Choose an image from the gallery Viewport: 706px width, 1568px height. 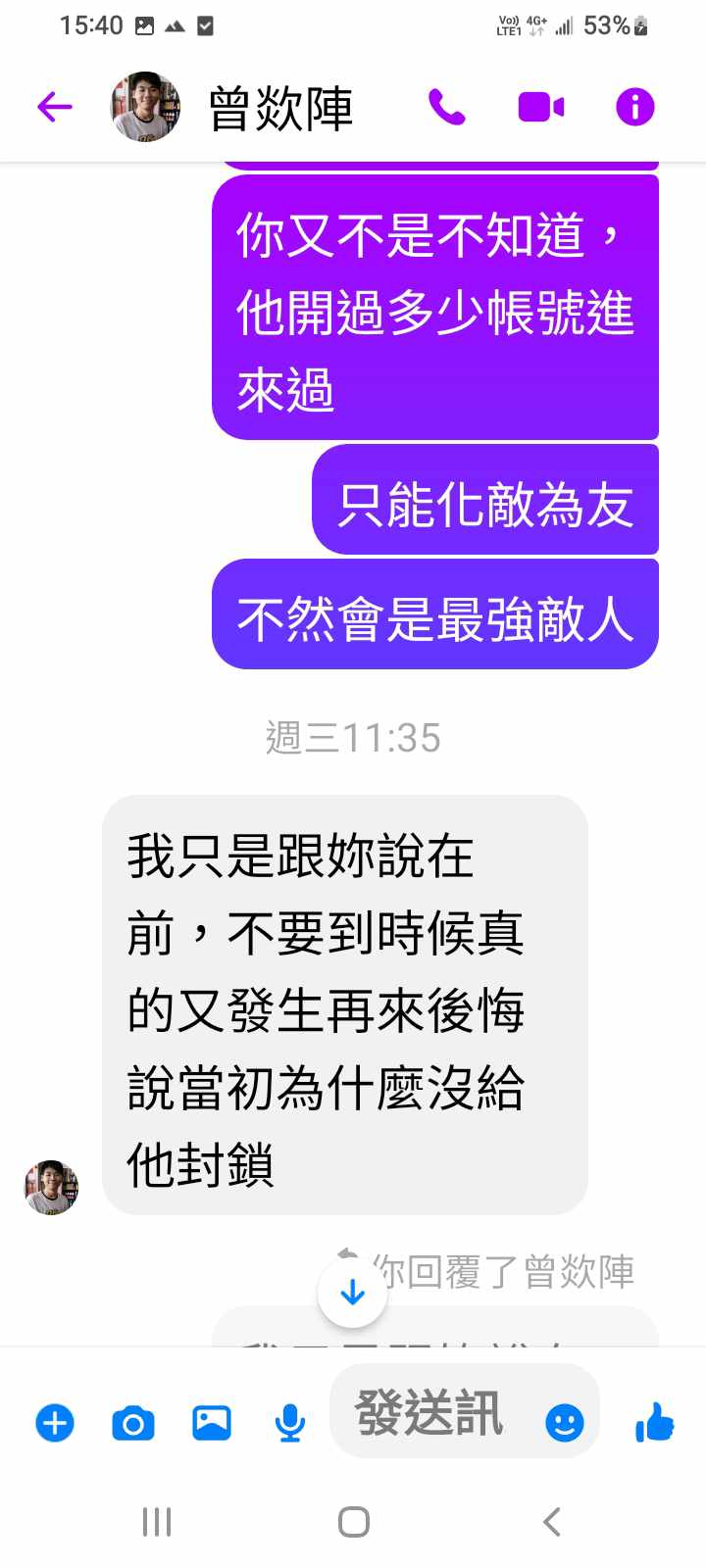click(x=212, y=1422)
